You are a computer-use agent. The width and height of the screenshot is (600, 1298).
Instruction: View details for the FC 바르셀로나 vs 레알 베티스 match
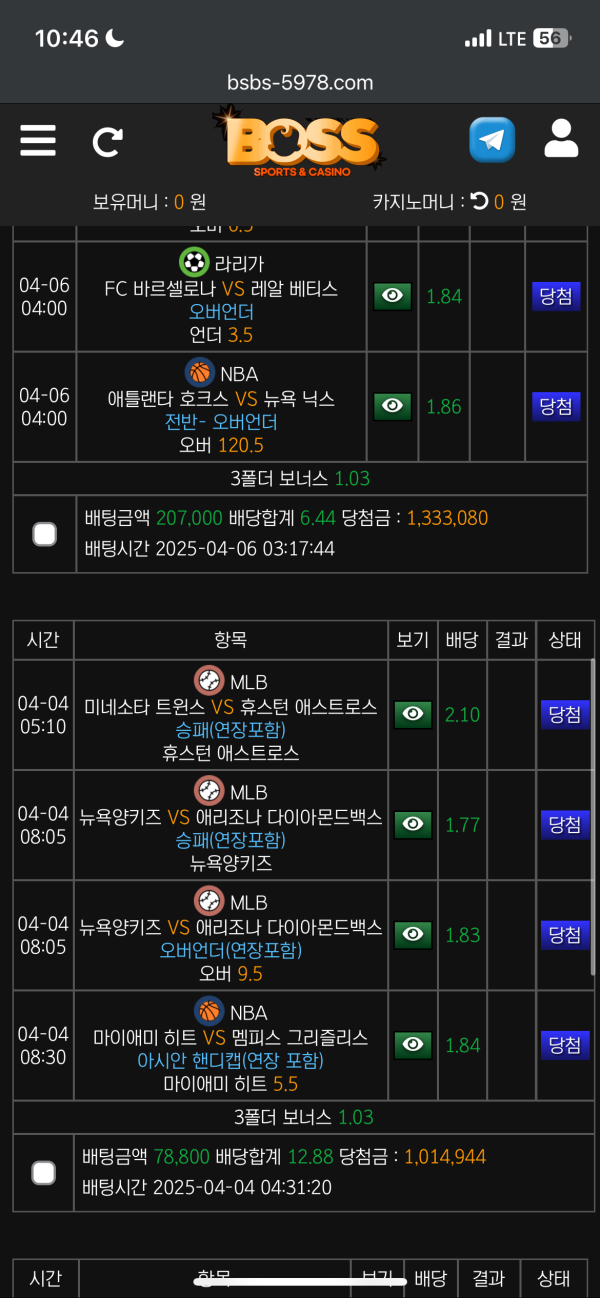(x=392, y=296)
